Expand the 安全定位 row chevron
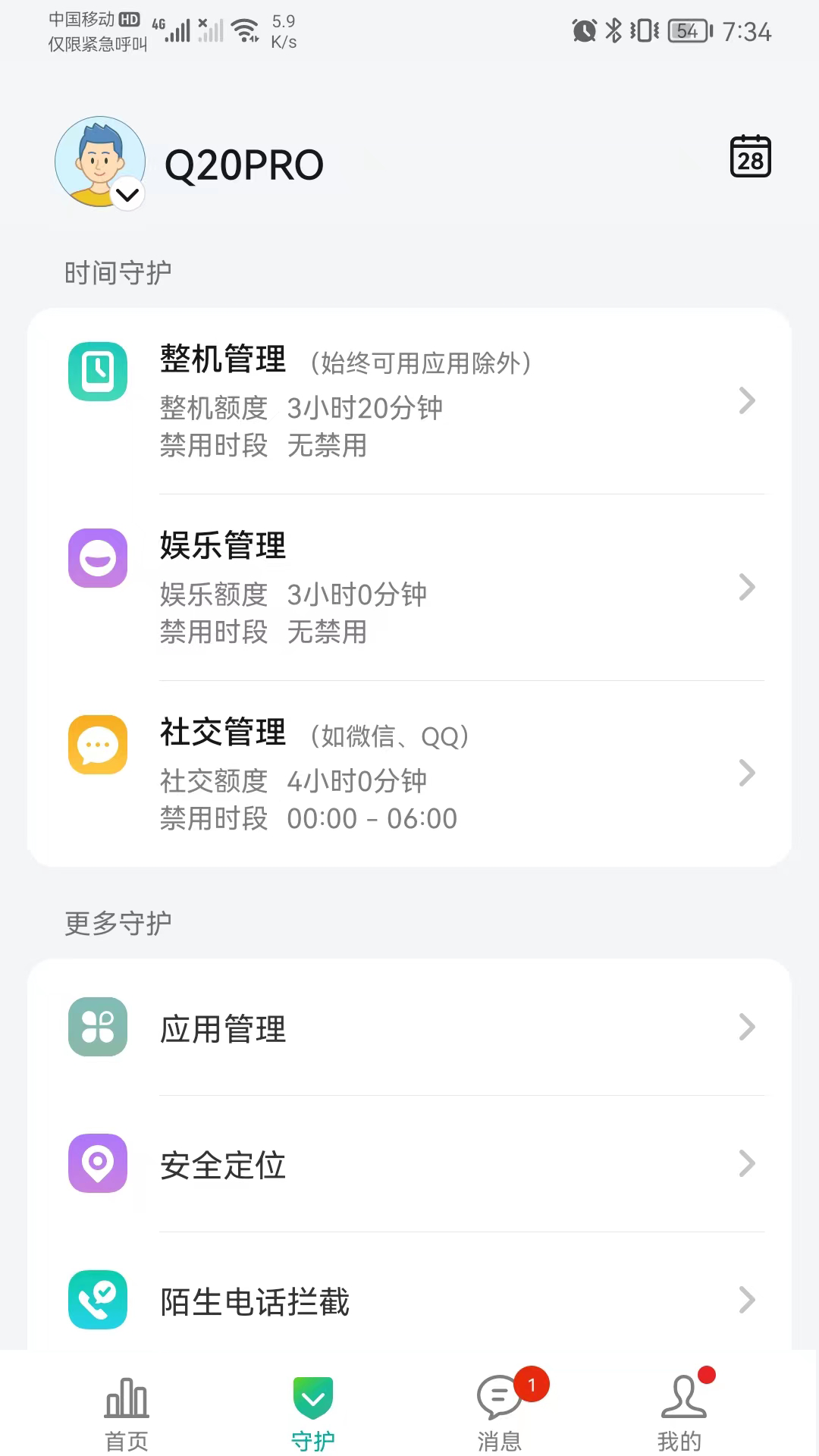 tap(748, 1164)
